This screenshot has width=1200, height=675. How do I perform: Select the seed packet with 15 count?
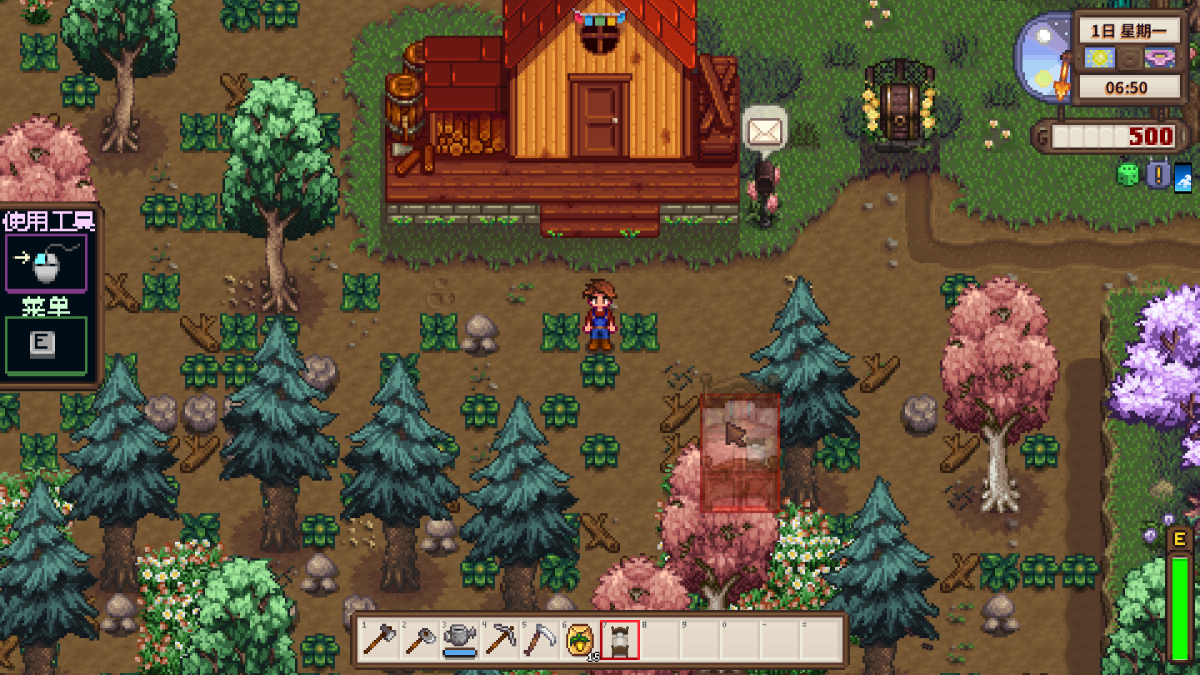(580, 639)
